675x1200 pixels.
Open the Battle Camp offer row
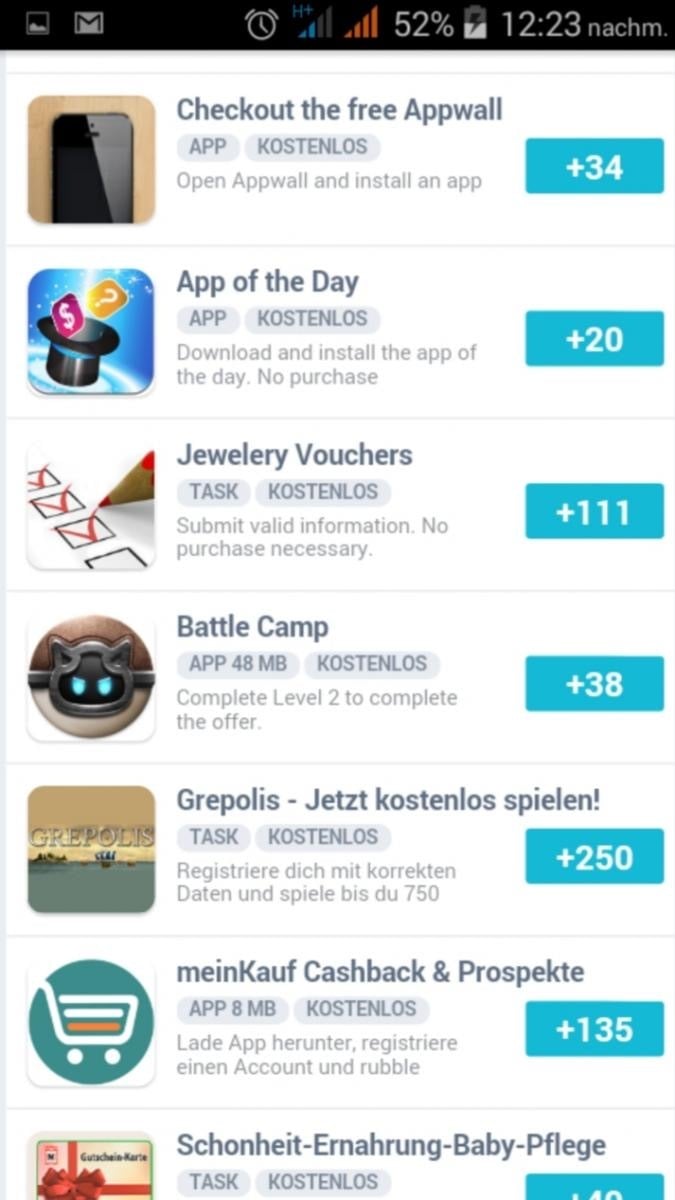252,628
